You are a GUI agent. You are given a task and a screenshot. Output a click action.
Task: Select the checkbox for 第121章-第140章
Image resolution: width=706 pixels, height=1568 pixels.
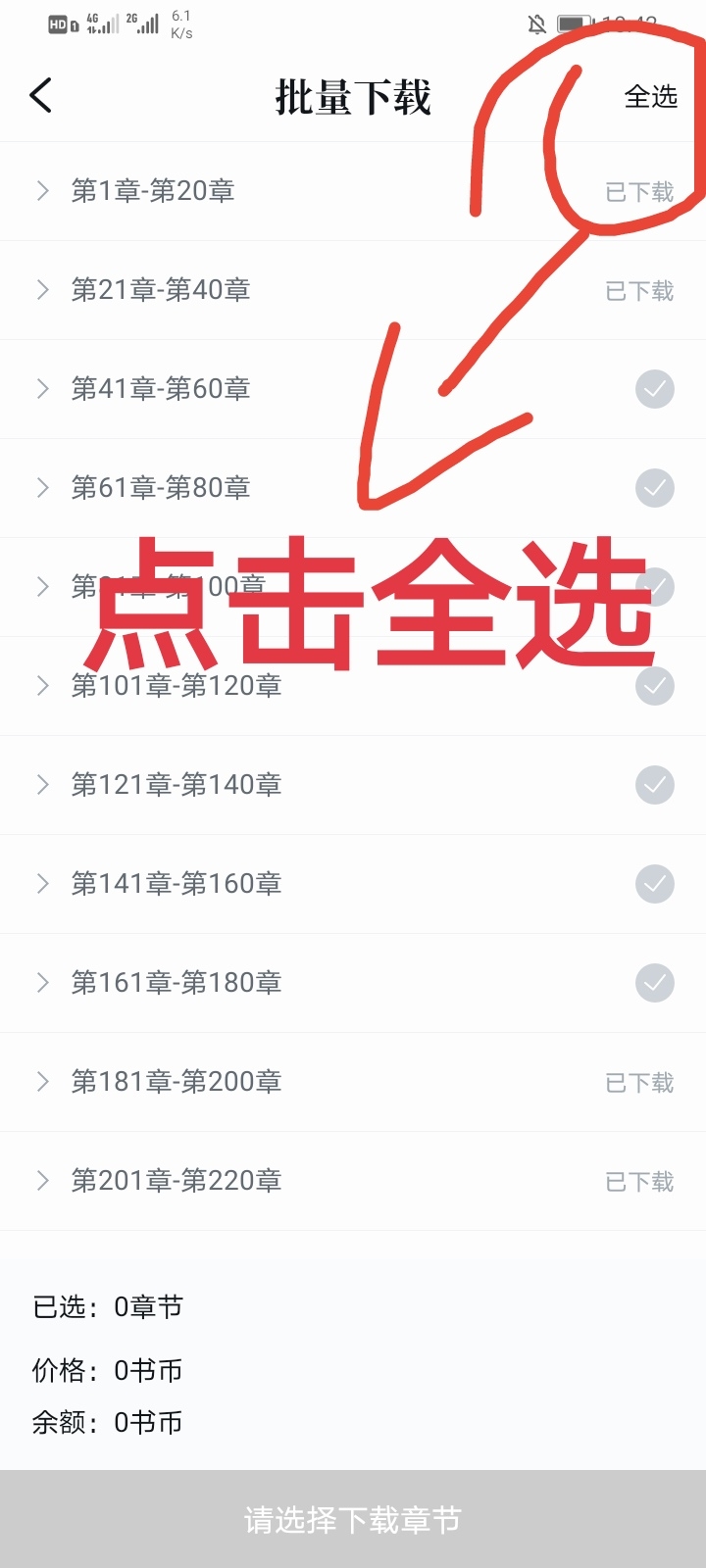pos(654,785)
